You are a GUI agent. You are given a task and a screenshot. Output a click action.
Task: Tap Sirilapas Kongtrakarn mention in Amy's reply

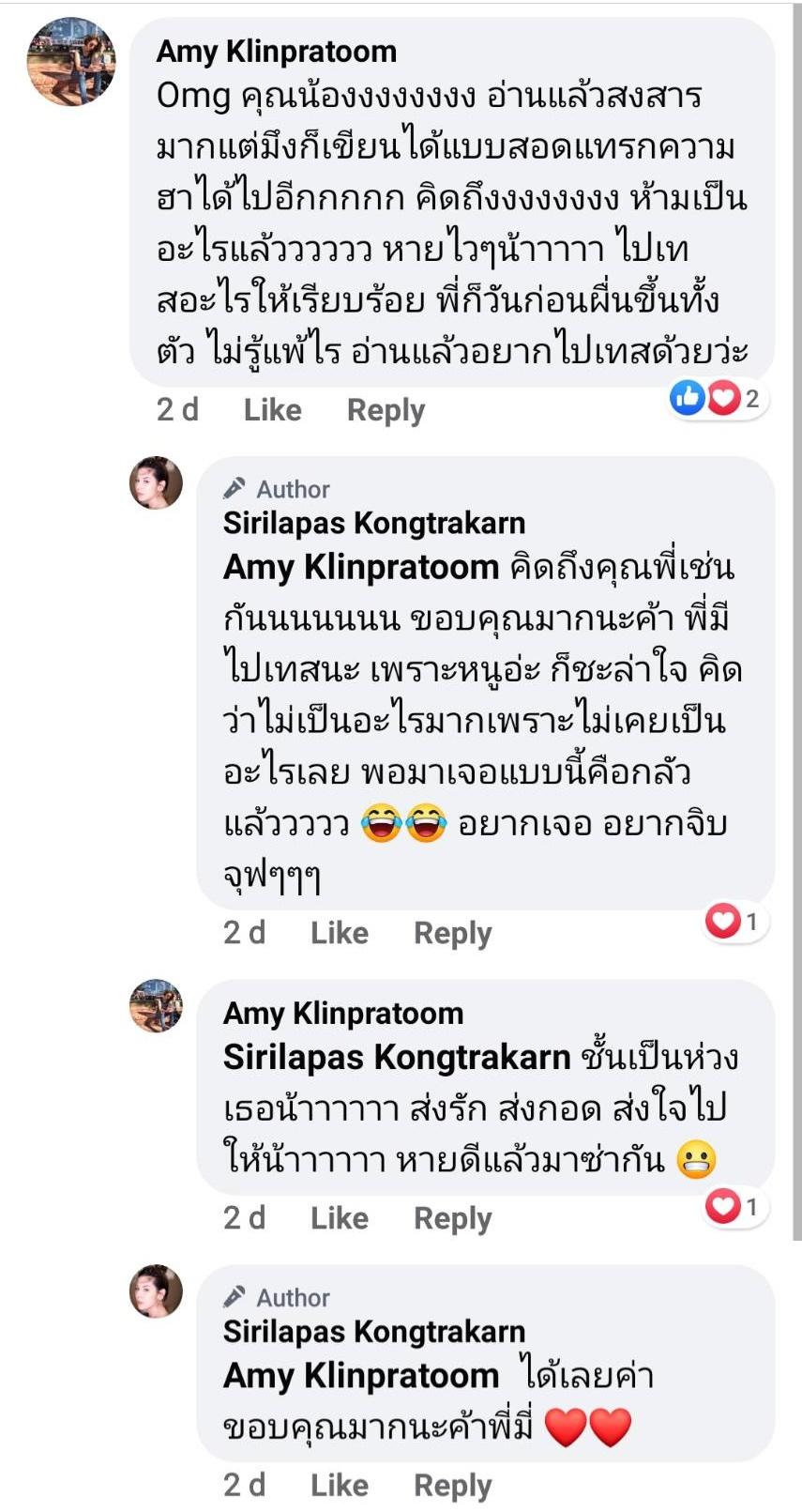pos(396,1057)
